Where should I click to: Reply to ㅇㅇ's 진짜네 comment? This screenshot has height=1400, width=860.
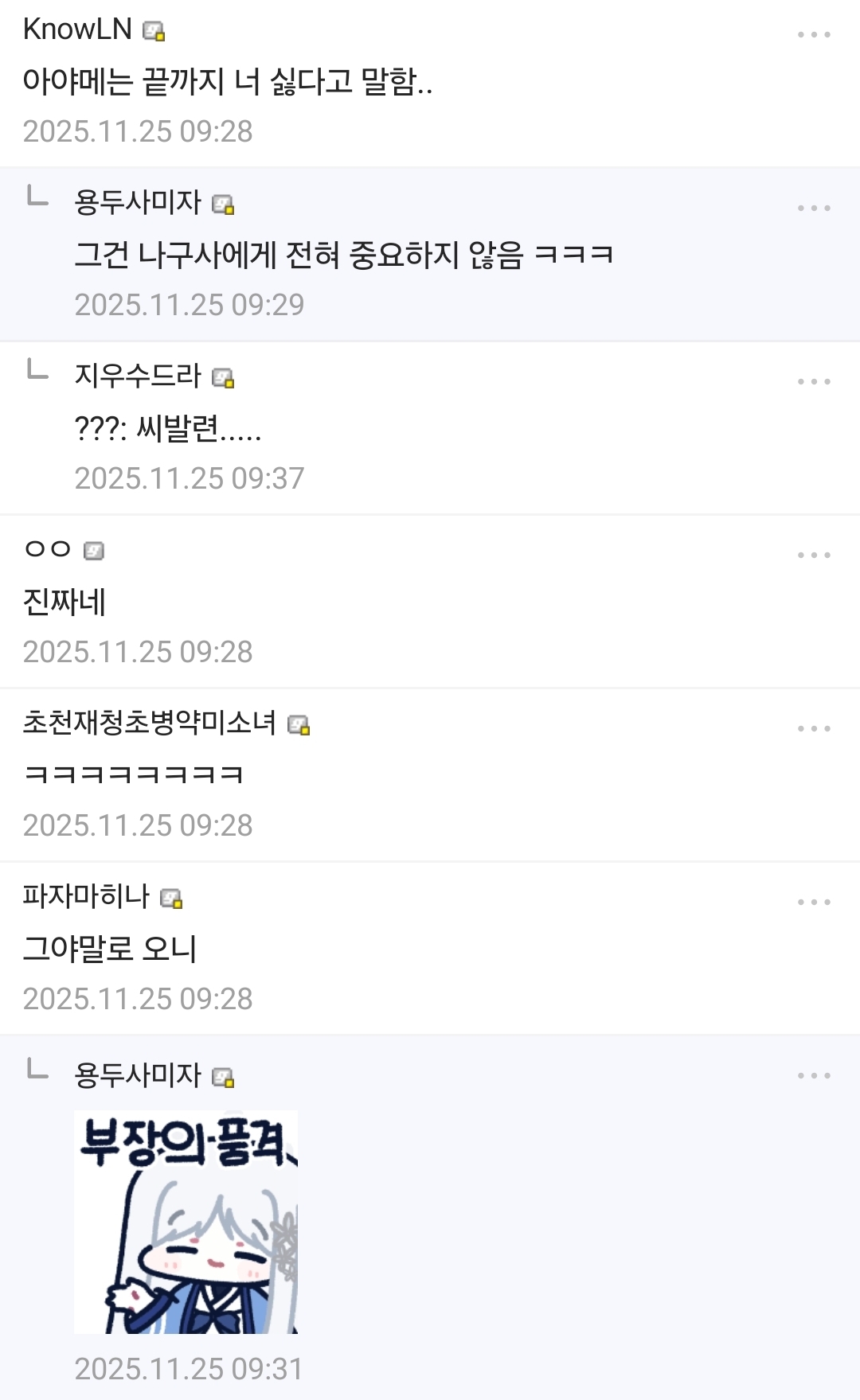64,602
